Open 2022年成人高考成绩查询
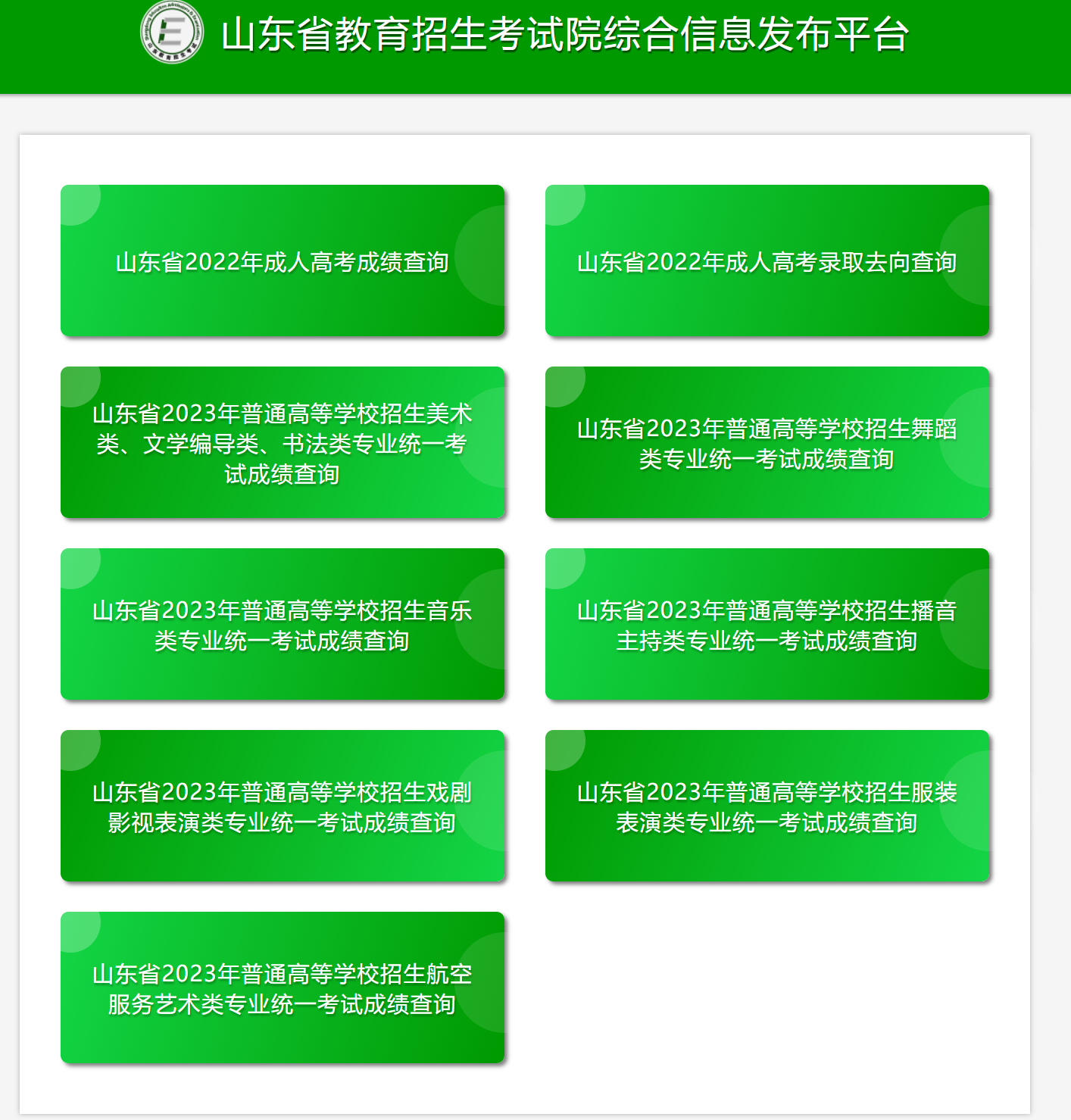1071x1120 pixels. [282, 261]
